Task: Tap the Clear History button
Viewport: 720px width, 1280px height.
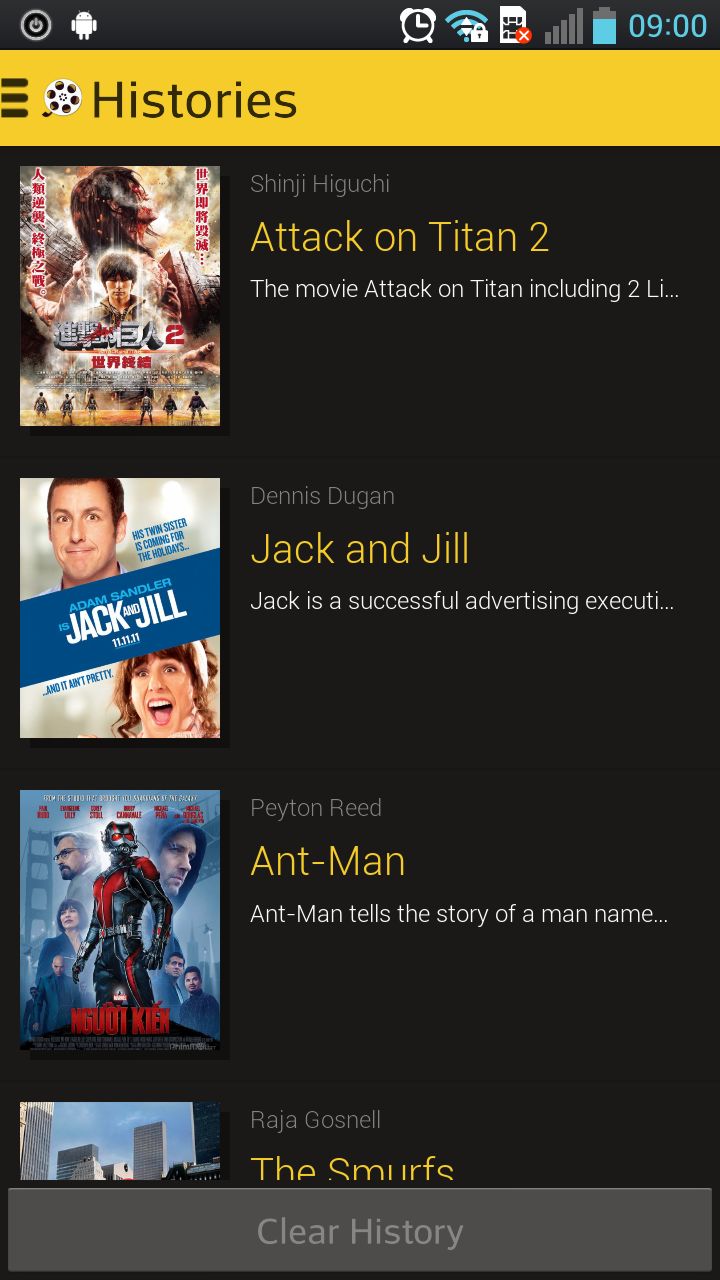Action: click(x=360, y=1232)
